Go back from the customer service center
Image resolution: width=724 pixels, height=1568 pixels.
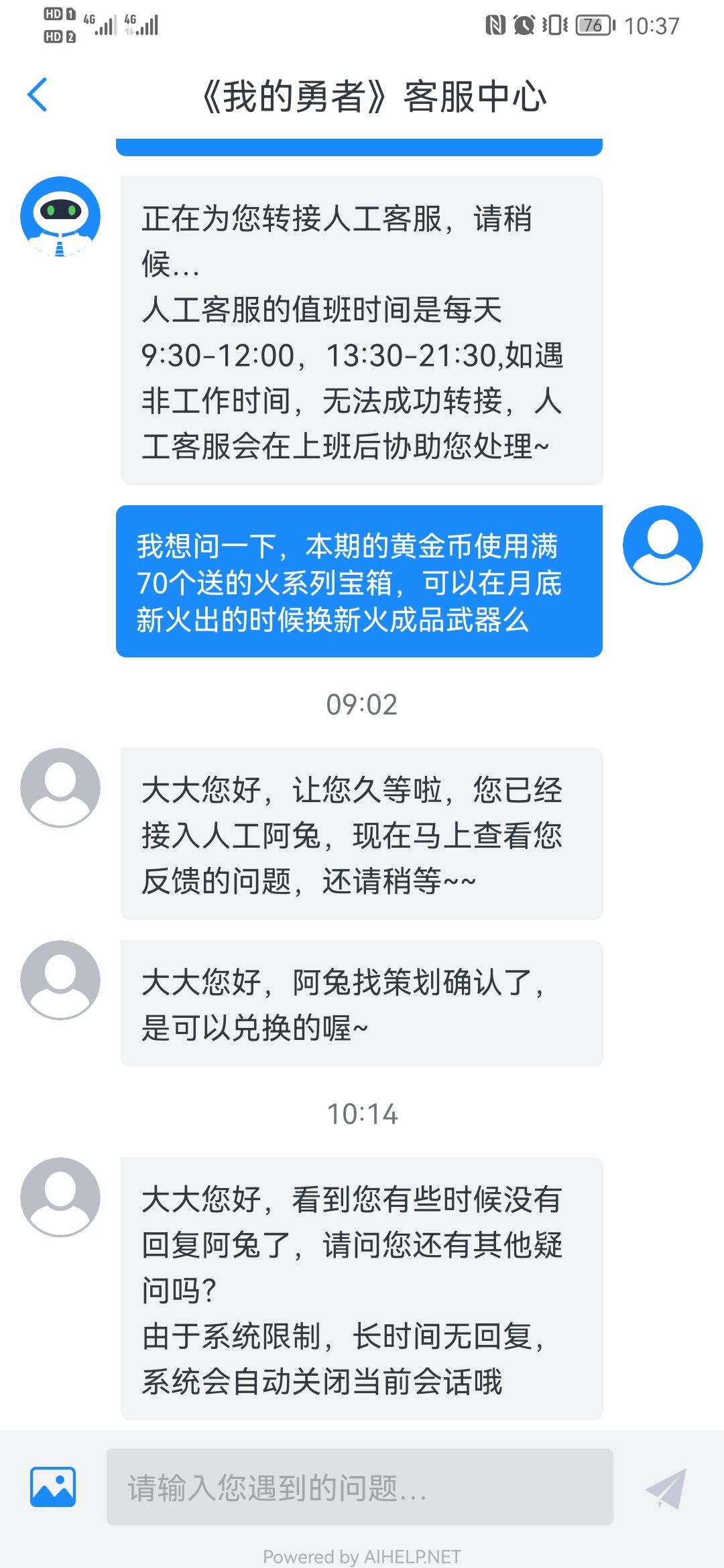(38, 94)
